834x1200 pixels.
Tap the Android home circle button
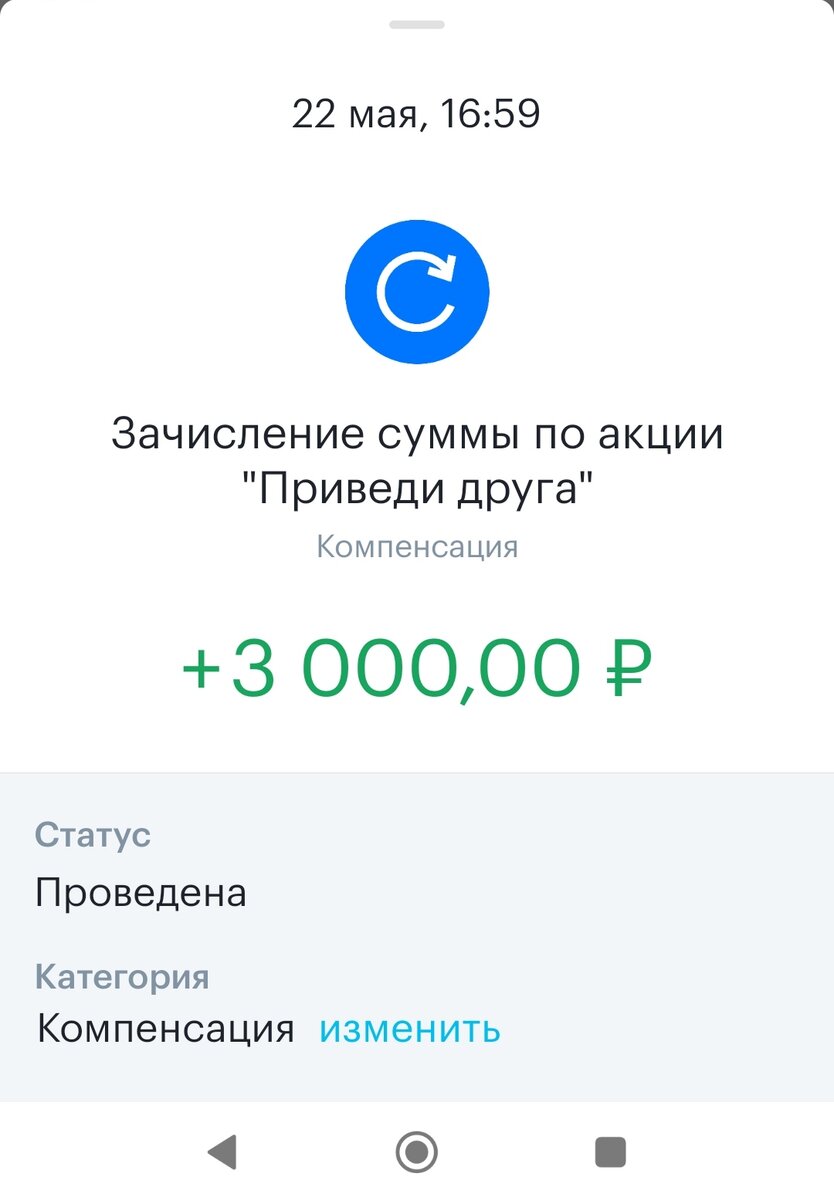point(417,1154)
